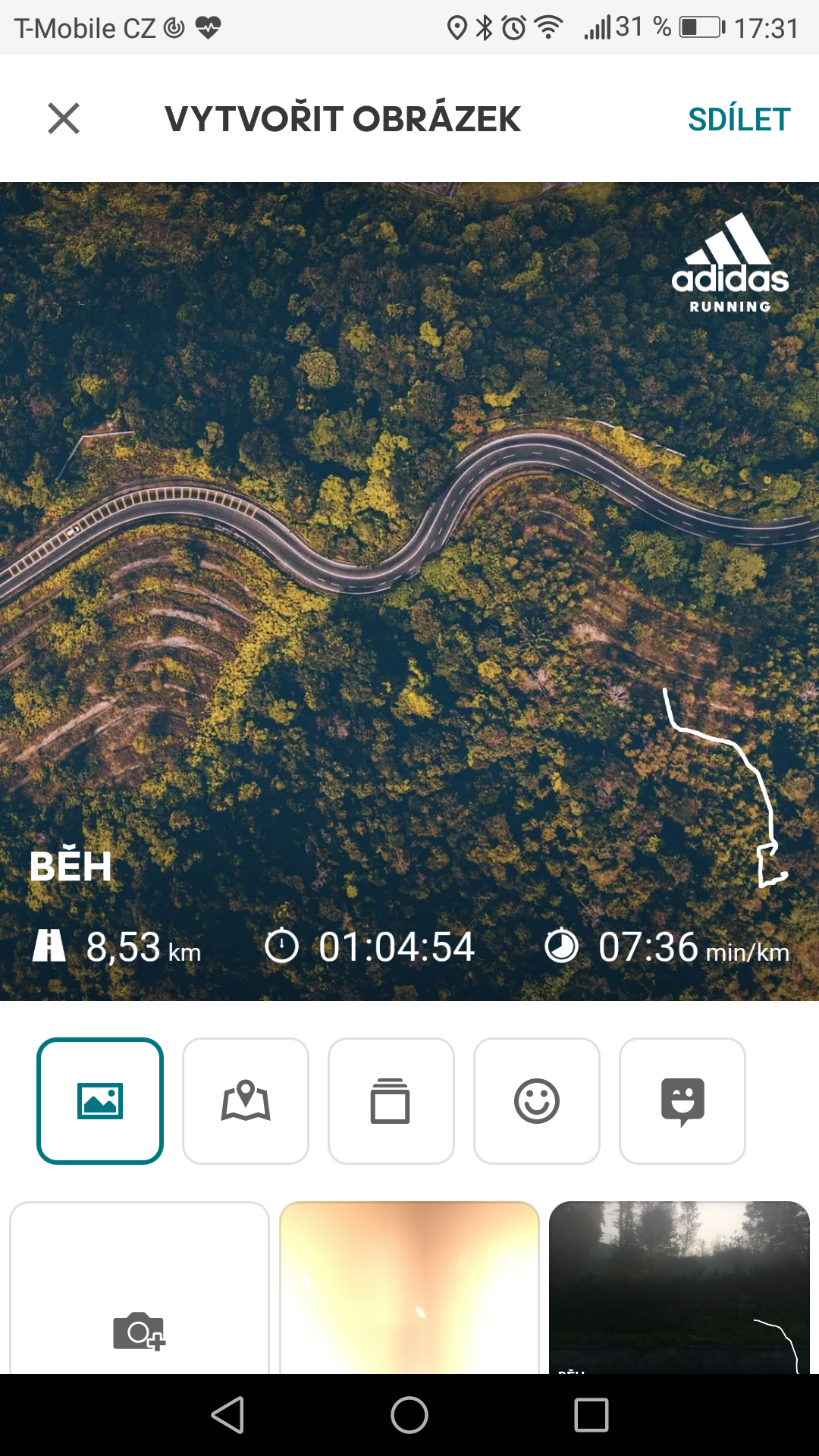Open recent apps from the navigation bar
This screenshot has width=819, height=1456.
[591, 1415]
